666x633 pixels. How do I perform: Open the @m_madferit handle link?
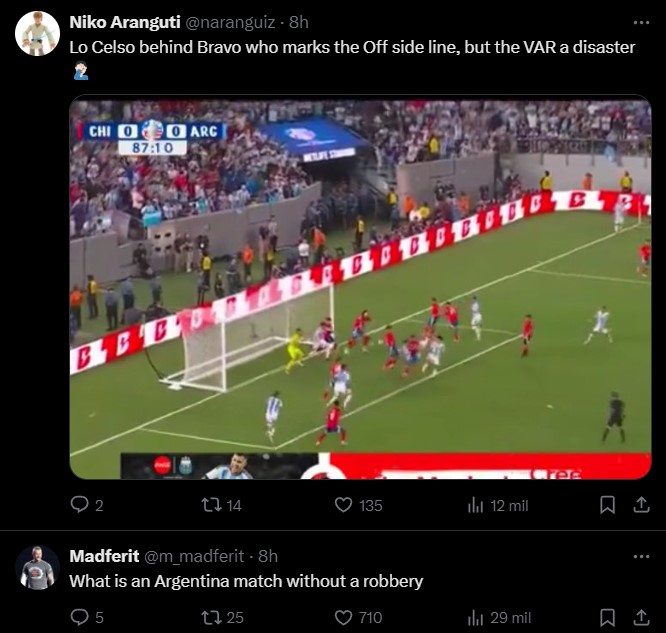tap(198, 556)
